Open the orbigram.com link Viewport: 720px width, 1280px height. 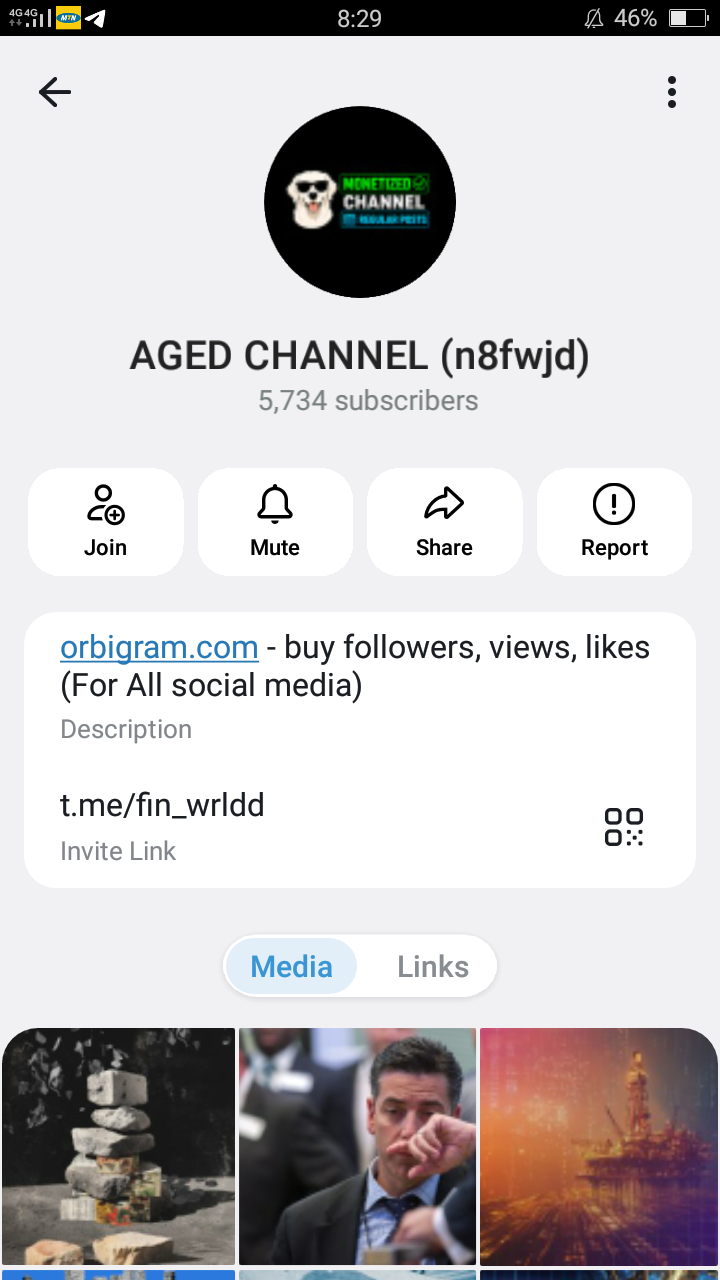[x=159, y=648]
